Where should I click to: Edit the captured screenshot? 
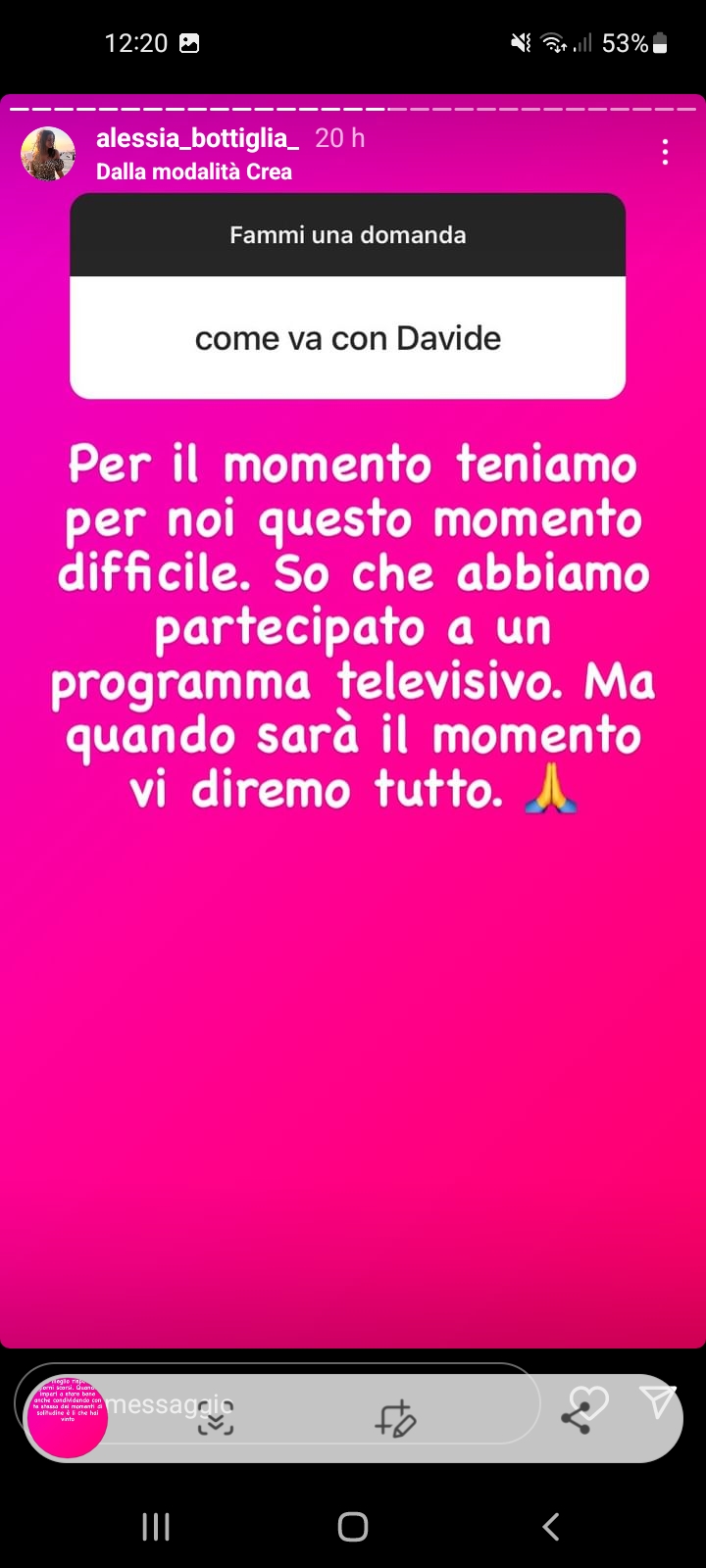click(396, 1418)
